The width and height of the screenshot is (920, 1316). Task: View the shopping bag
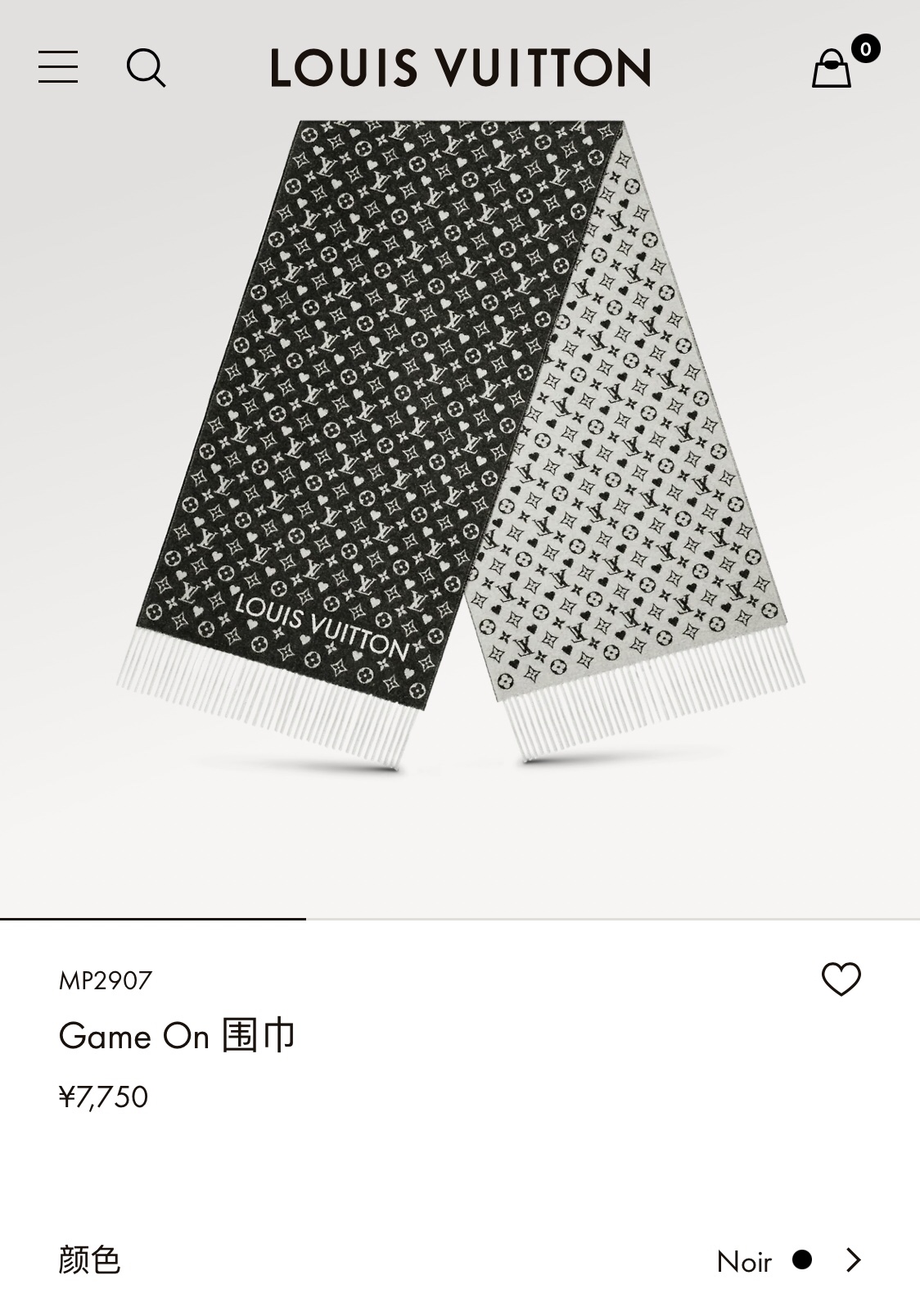pos(832,67)
